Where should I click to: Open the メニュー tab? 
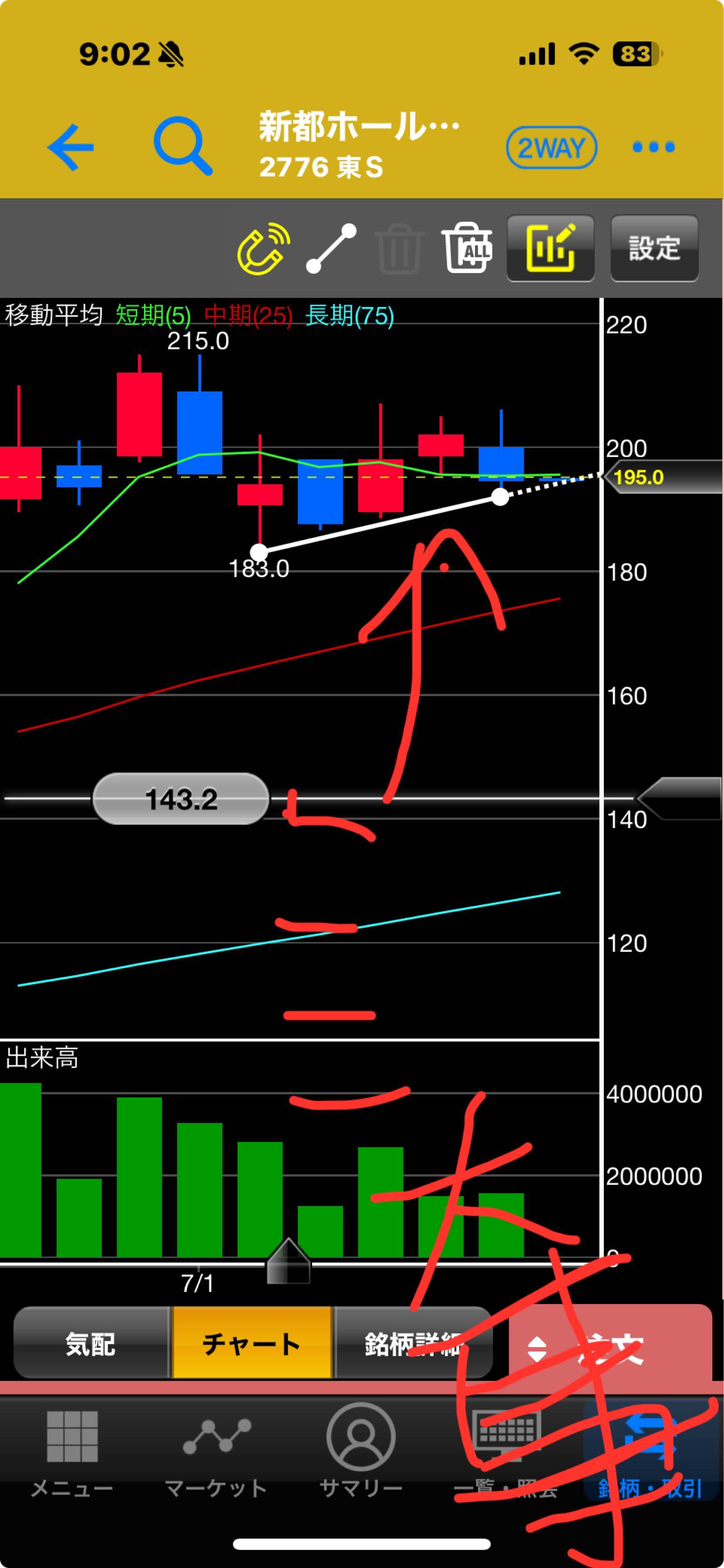tap(72, 1451)
